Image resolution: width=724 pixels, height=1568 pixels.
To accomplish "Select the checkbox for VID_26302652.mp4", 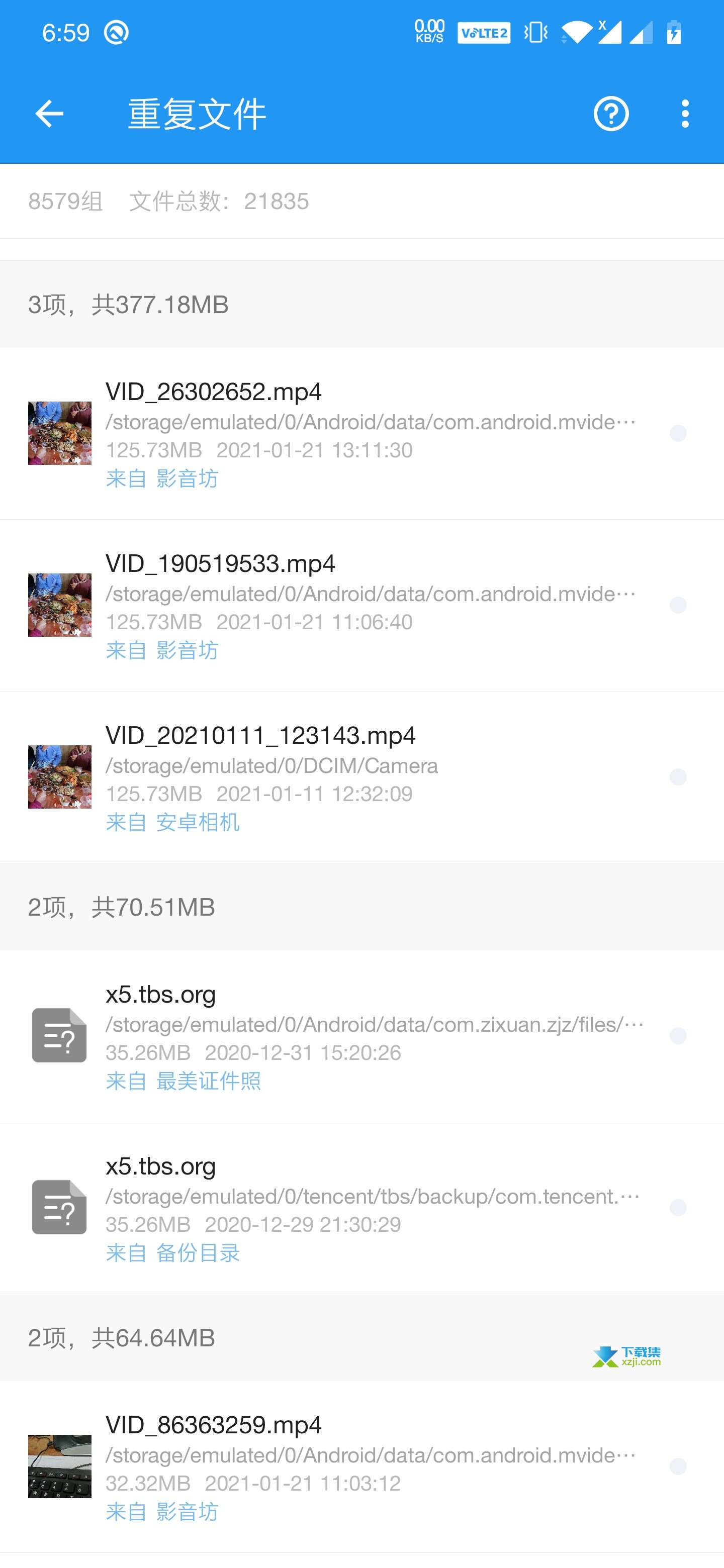I will pos(678,433).
